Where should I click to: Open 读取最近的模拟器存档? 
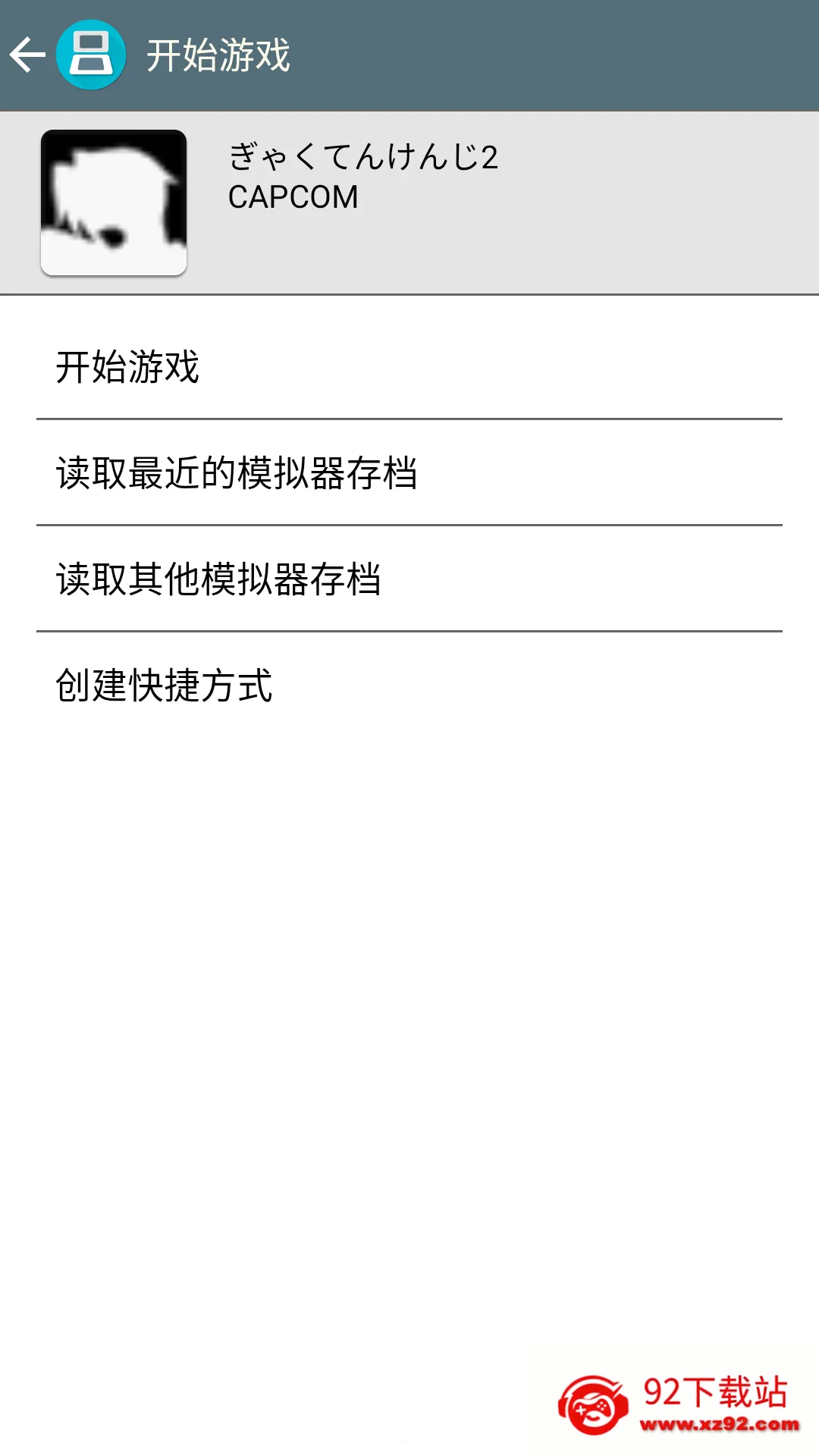tap(409, 472)
